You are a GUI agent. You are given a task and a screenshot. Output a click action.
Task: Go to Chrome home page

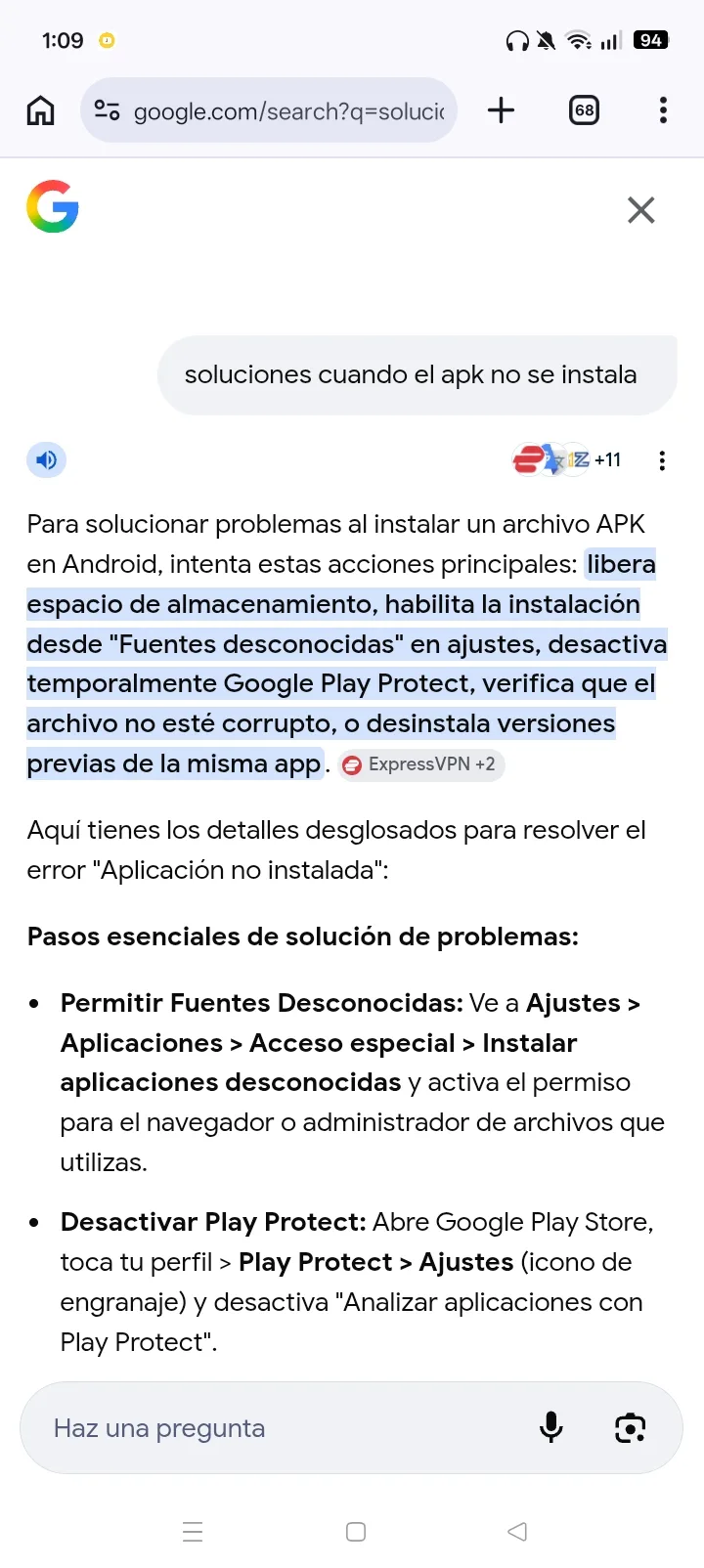(x=40, y=110)
